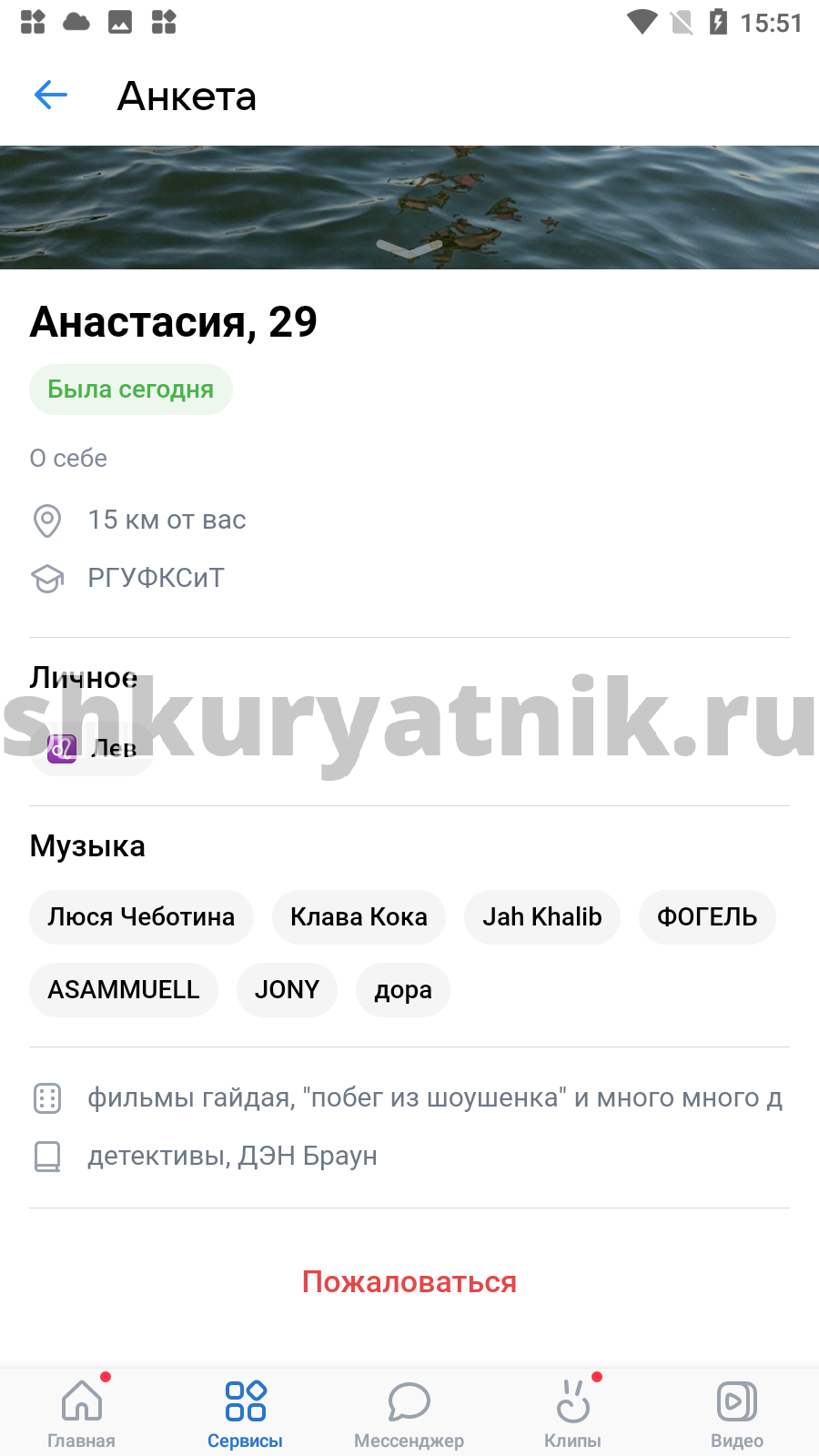Image resolution: width=819 pixels, height=1456 pixels.
Task: Open the Сервисы tab
Action: coord(246,1413)
